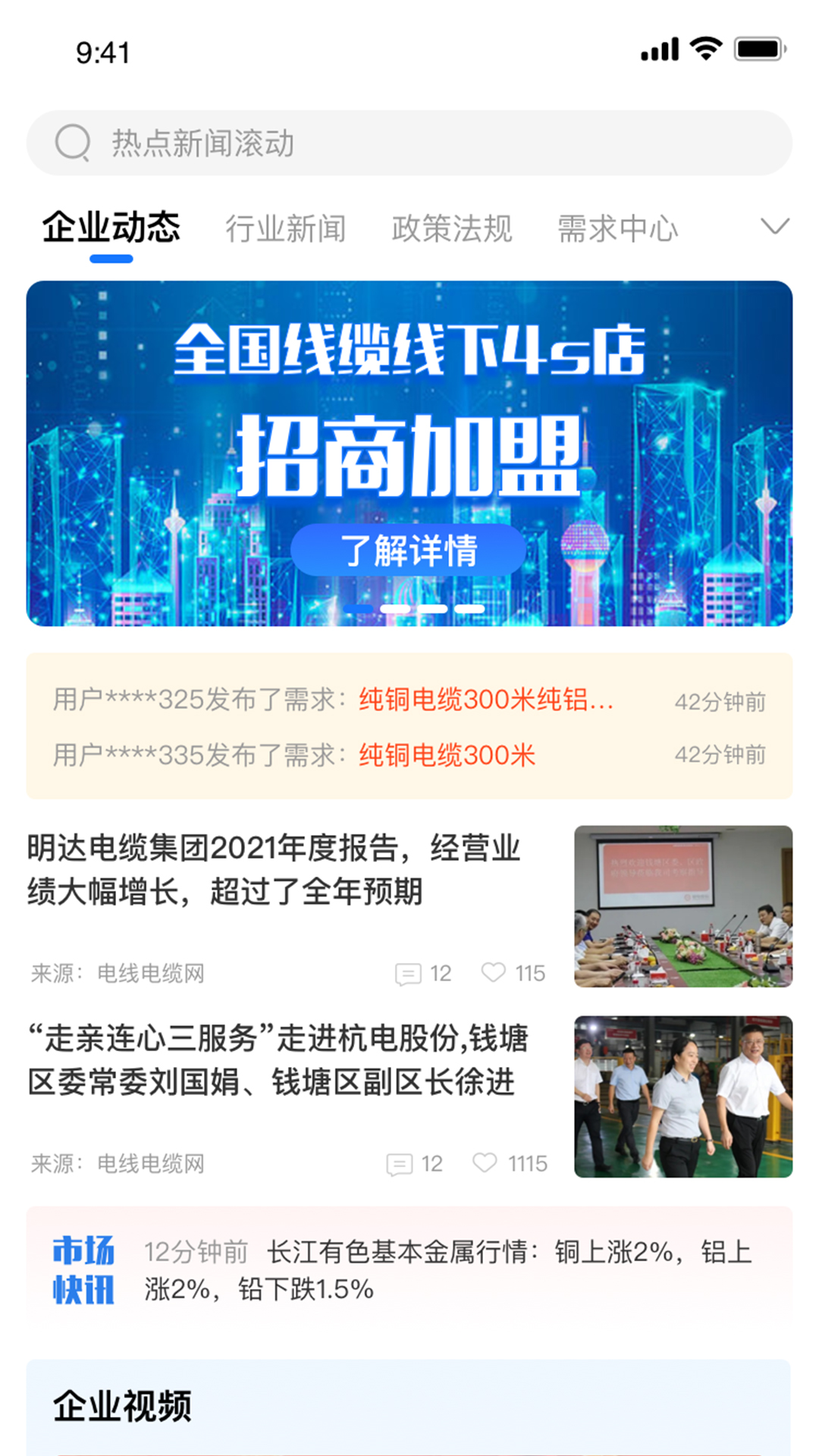
Task: Switch to the 政策法规 tab
Action: coord(451,228)
